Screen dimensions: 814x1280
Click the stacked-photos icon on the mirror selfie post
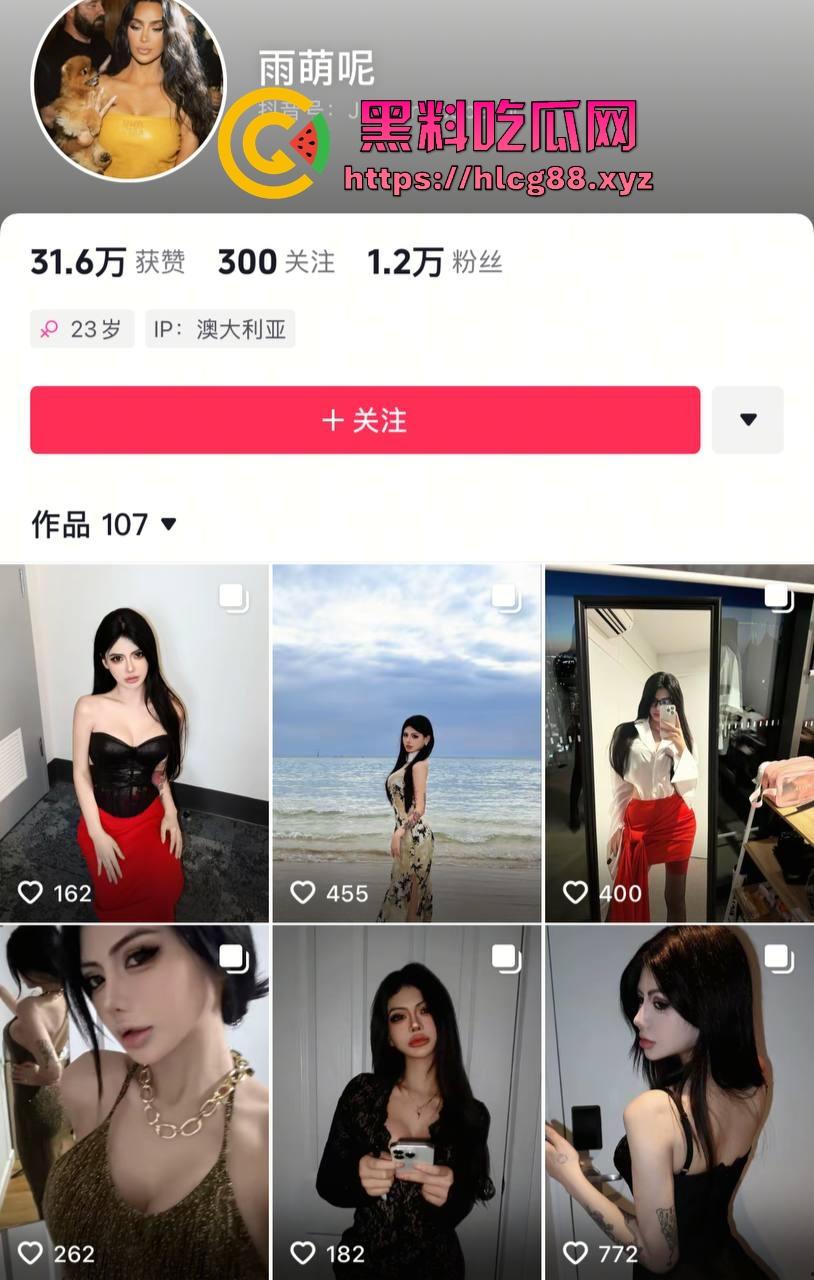tap(775, 594)
